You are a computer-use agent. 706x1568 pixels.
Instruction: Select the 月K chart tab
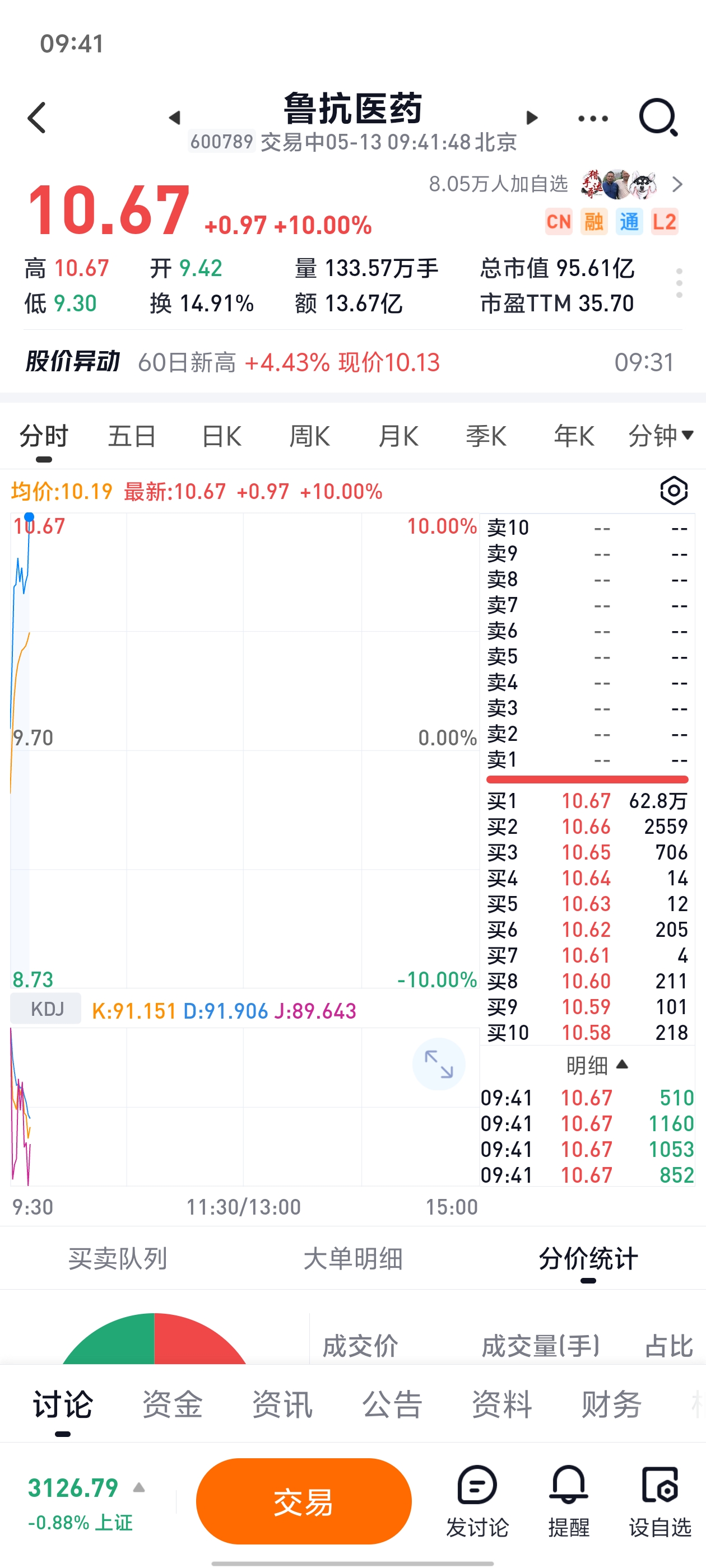[x=398, y=436]
